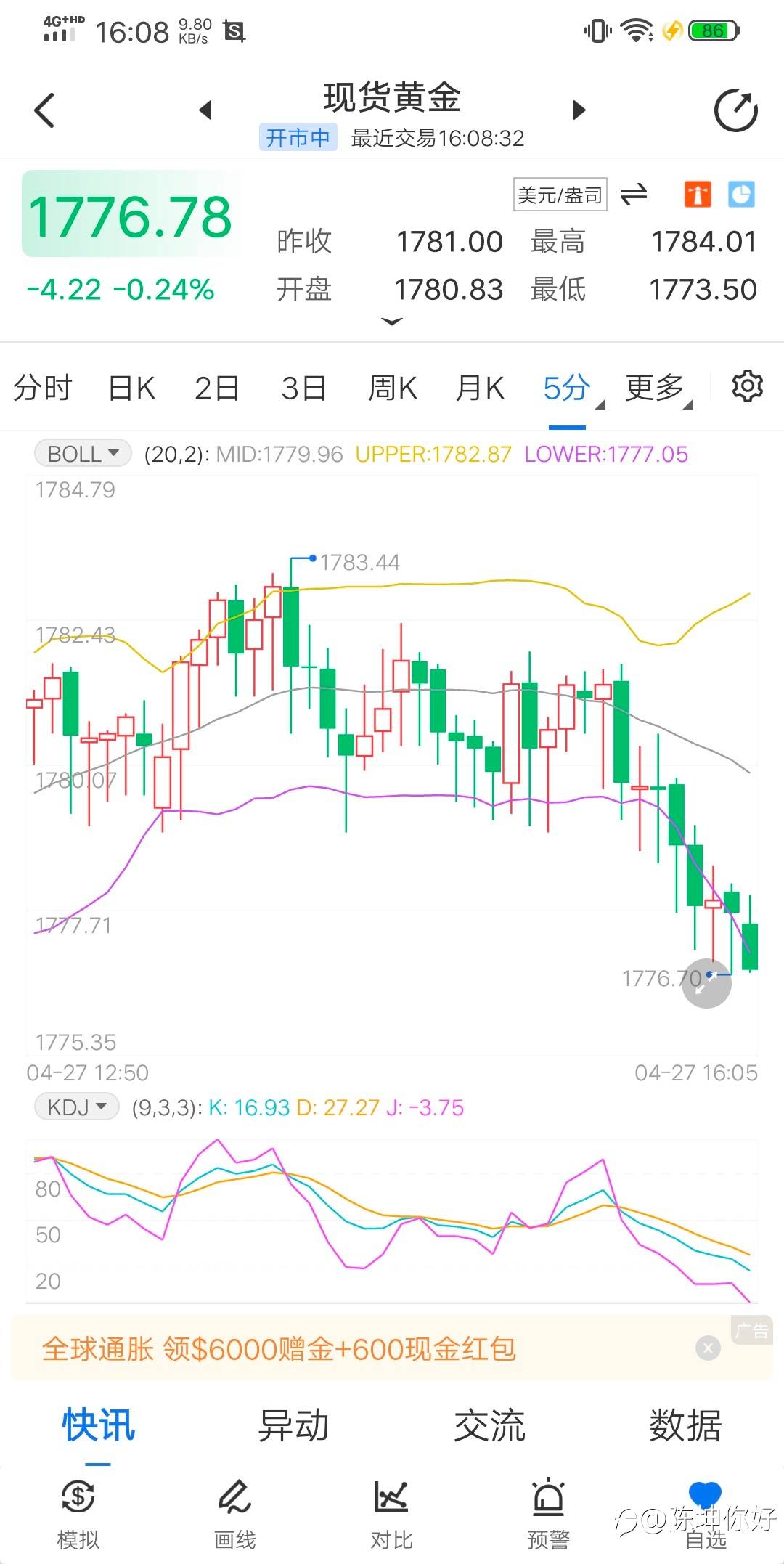The image size is (784, 1564).
Task: Select the 周K chart tab
Action: coord(393,388)
